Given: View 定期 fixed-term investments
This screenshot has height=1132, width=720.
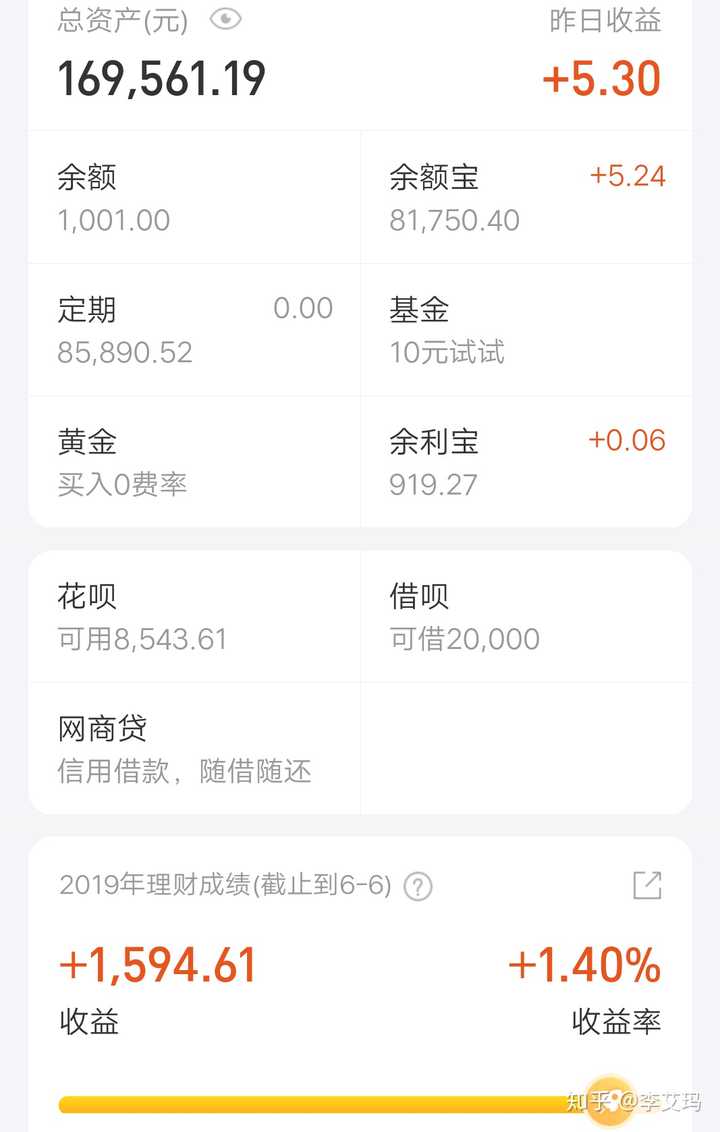Looking at the screenshot, I should point(194,330).
